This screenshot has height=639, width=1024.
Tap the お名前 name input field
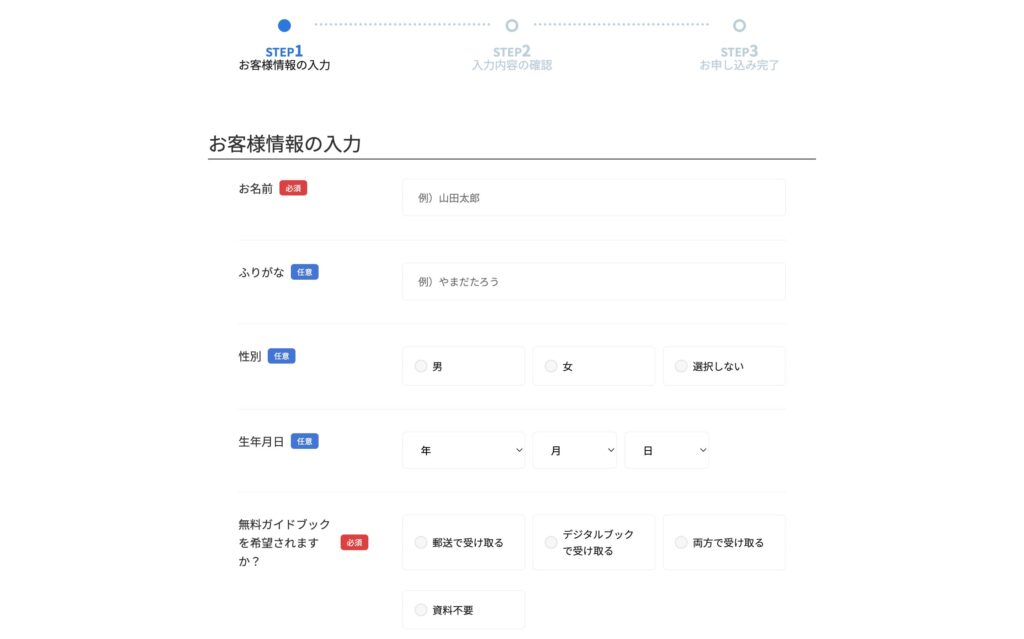[x=593, y=198]
